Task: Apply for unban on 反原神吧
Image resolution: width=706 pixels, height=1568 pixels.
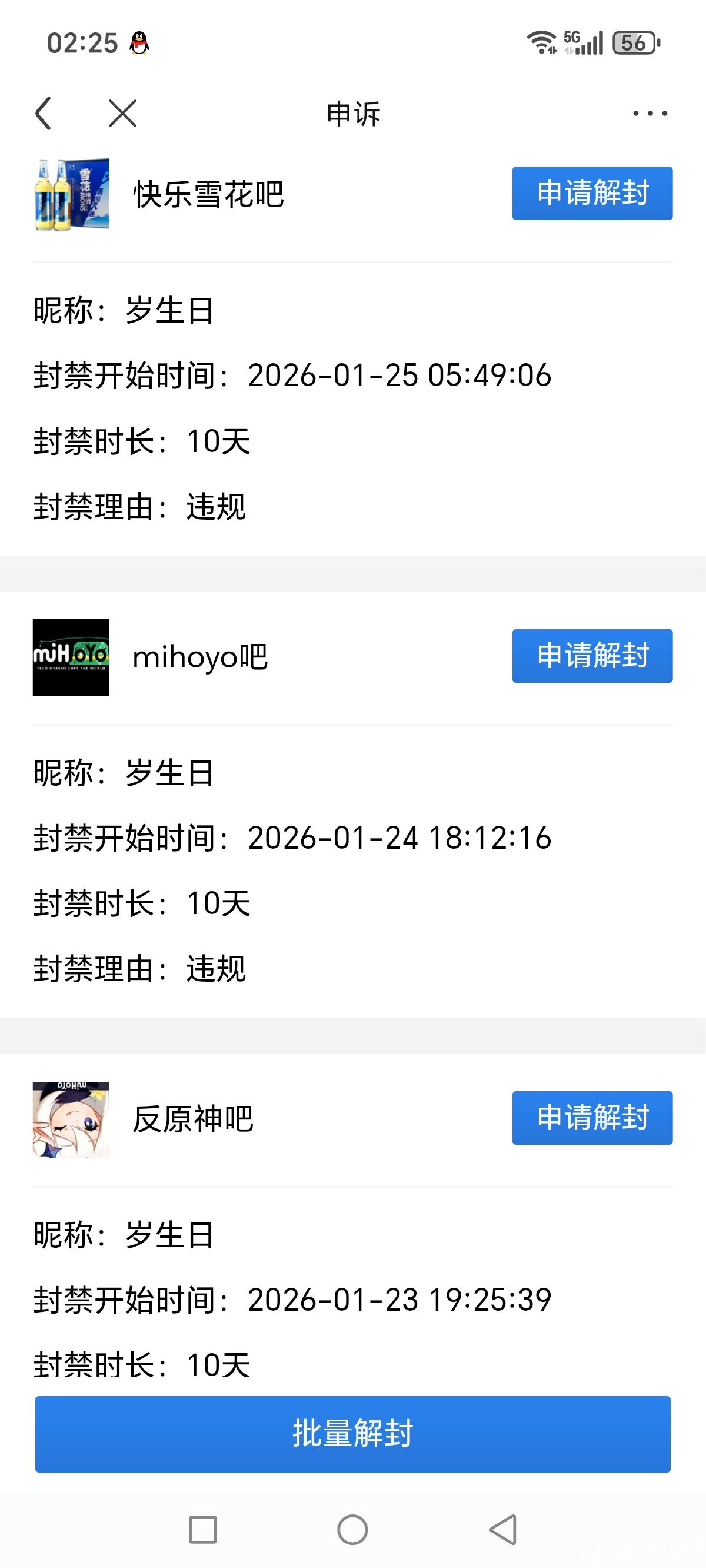Action: tap(592, 1118)
